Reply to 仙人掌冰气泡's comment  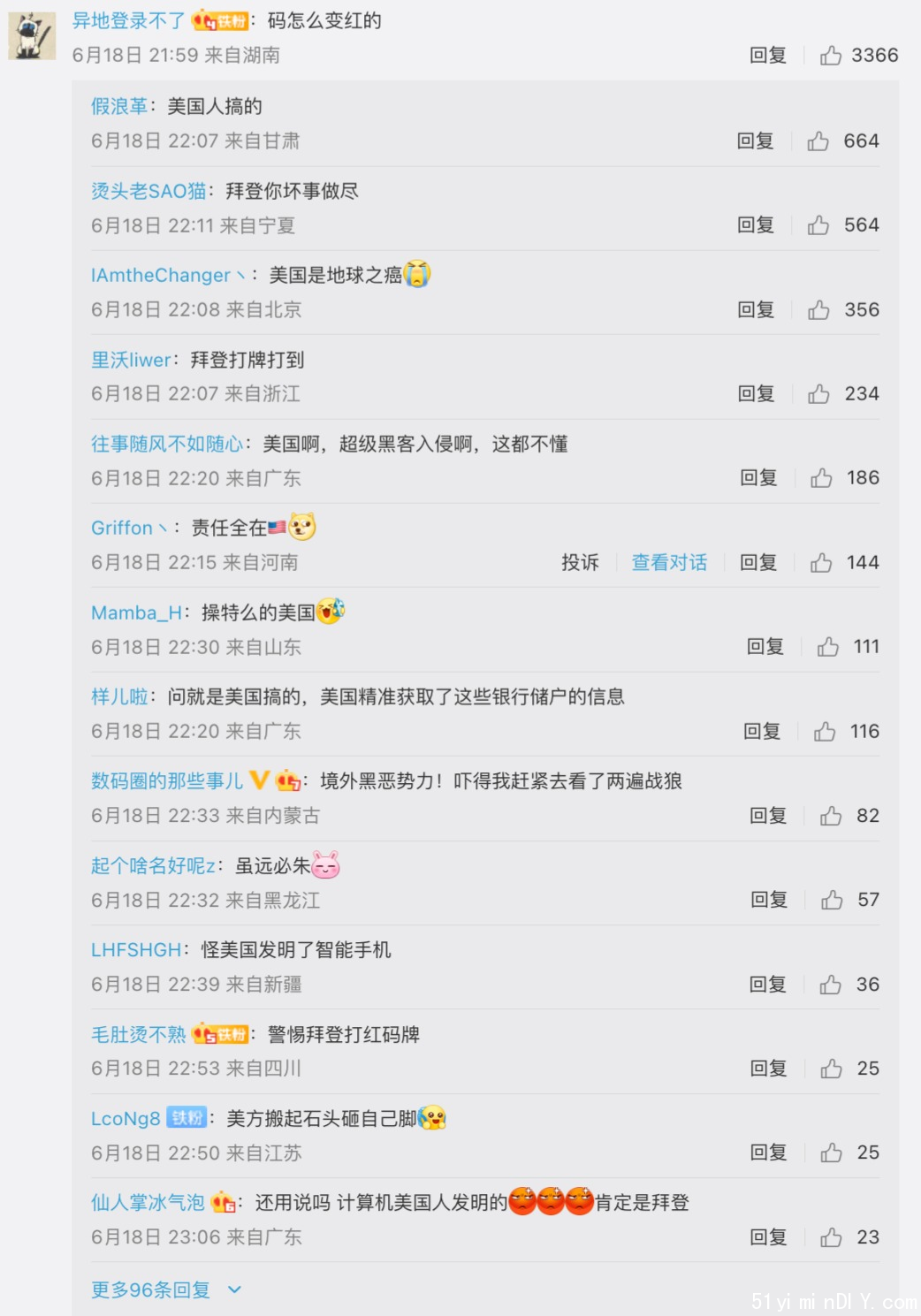[x=767, y=1237]
